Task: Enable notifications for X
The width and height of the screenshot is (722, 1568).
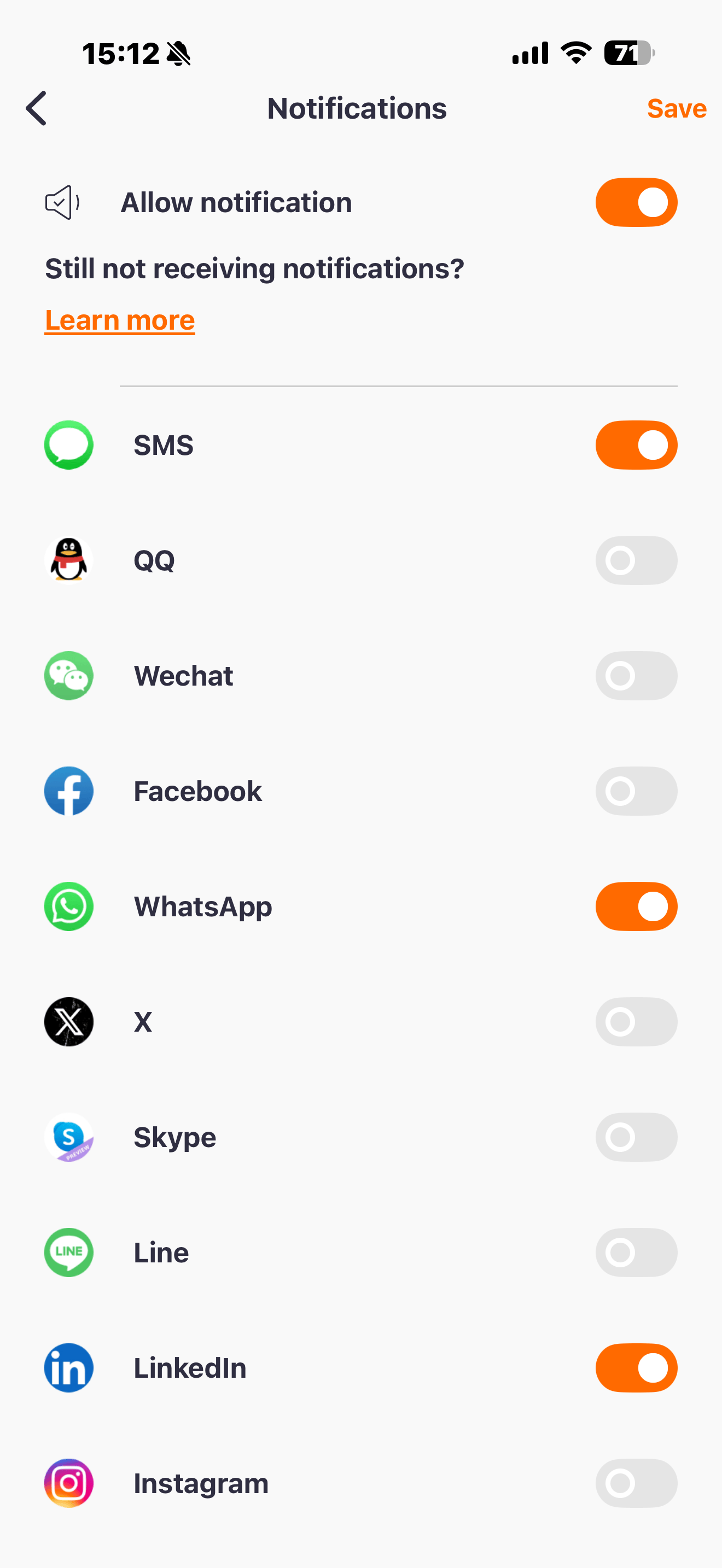Action: (636, 1021)
